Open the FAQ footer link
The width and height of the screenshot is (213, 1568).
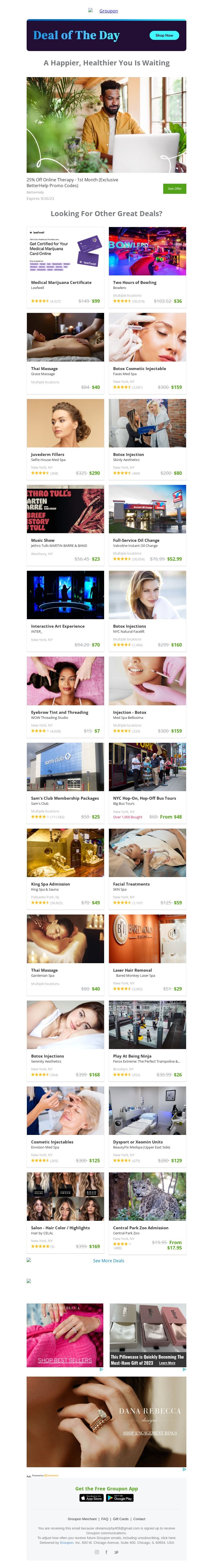104,1519
